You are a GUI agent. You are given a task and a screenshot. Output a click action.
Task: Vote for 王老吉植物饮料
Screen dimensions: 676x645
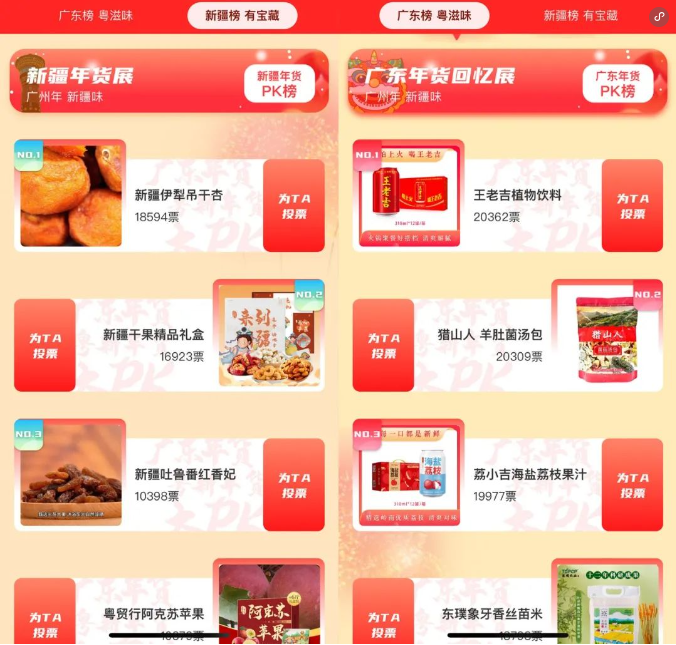pos(632,206)
